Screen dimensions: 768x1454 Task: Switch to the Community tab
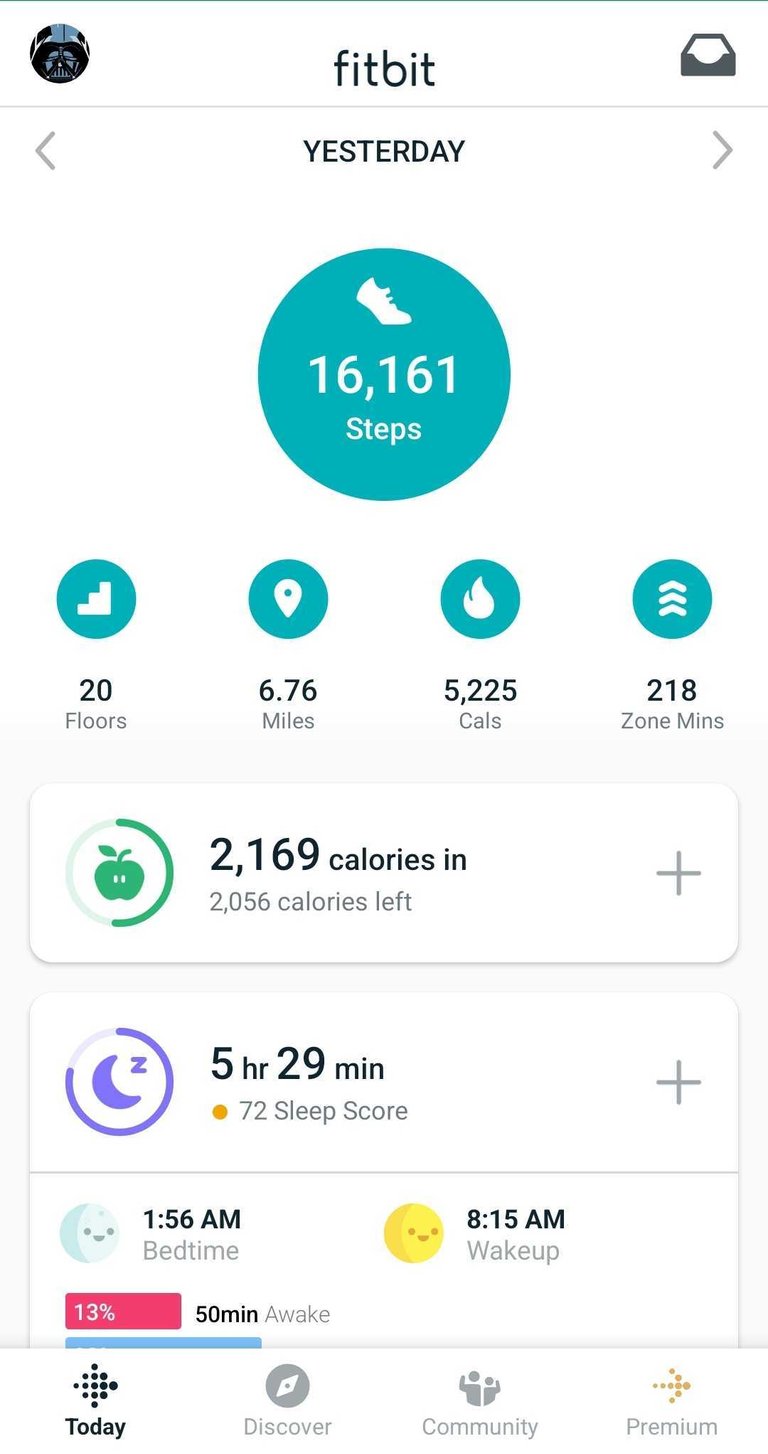click(x=480, y=1402)
